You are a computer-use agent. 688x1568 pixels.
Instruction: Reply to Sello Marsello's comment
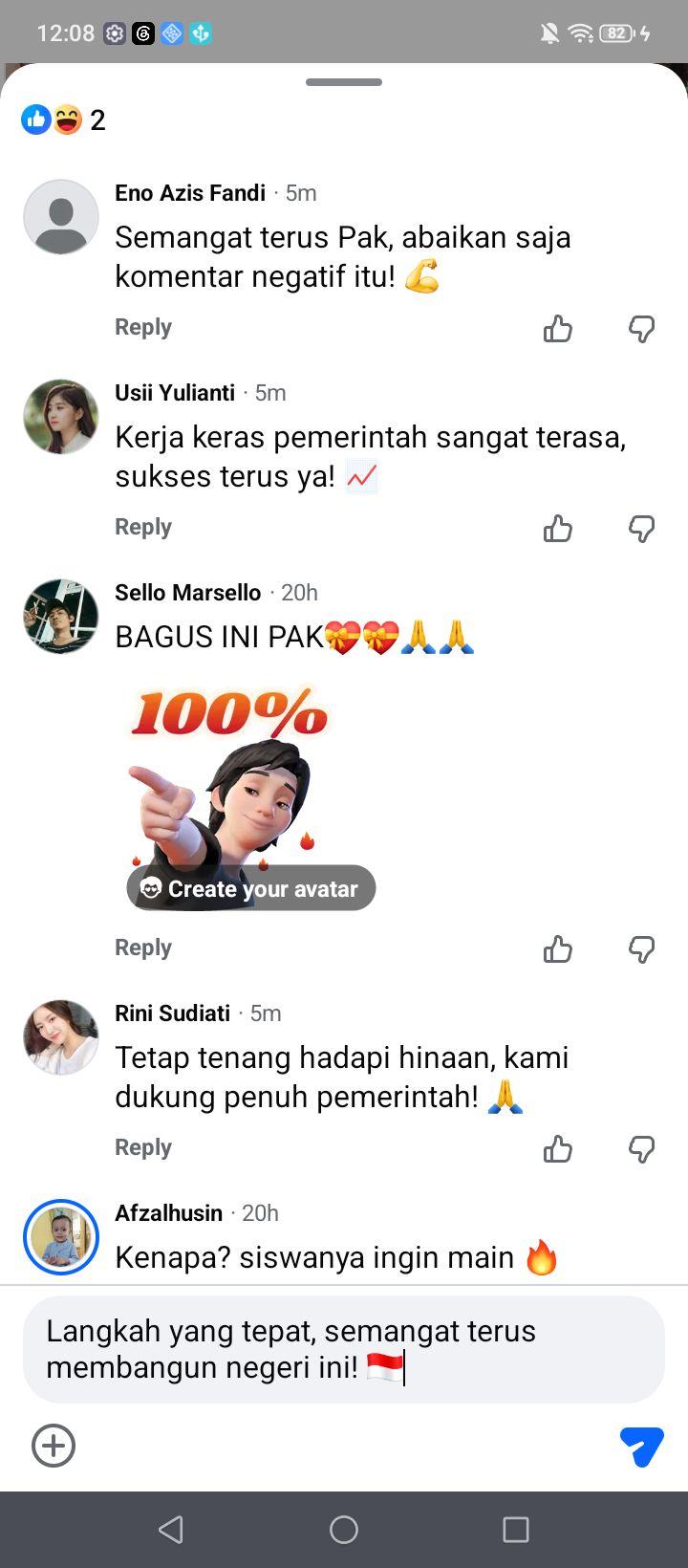tap(143, 947)
